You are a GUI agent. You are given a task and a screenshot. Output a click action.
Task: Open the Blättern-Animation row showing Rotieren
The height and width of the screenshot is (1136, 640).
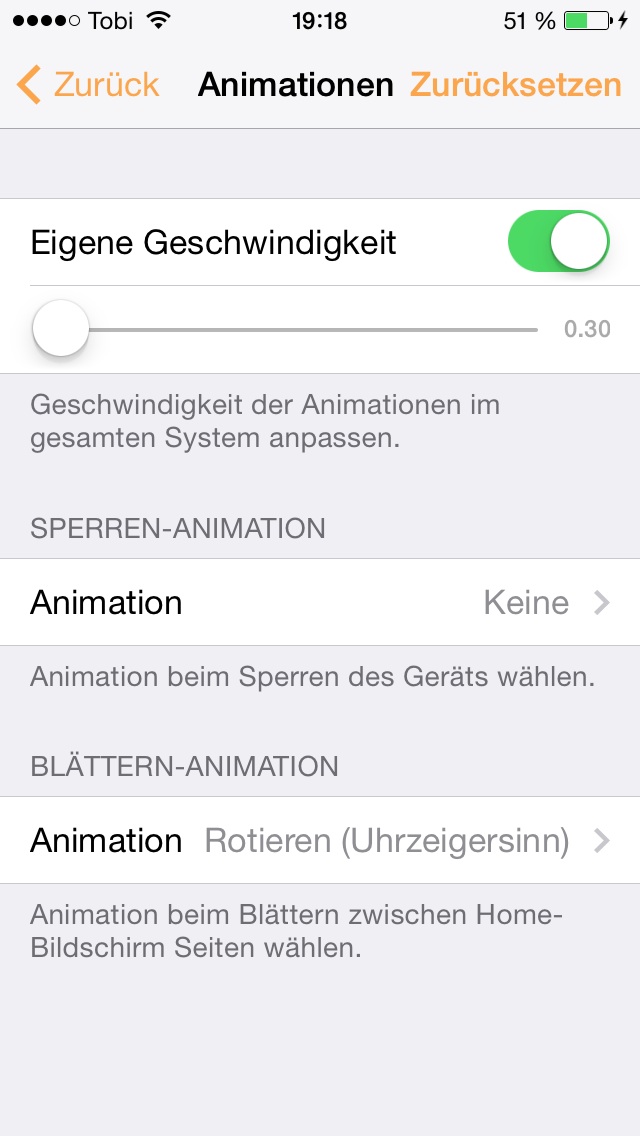click(x=320, y=840)
